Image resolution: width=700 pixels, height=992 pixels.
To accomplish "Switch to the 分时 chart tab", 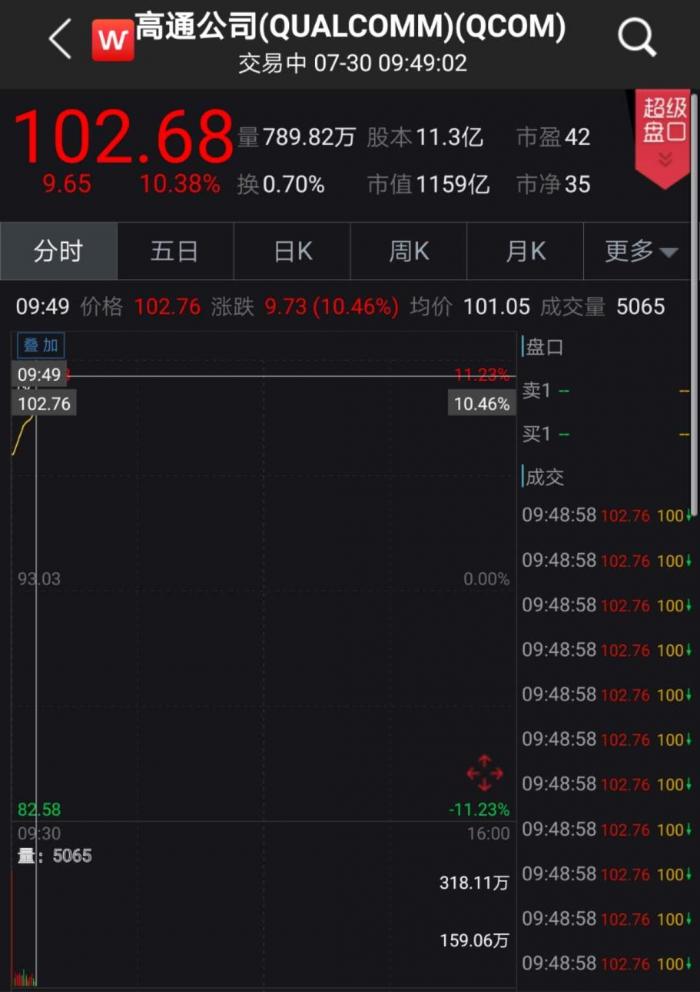I will [x=58, y=251].
